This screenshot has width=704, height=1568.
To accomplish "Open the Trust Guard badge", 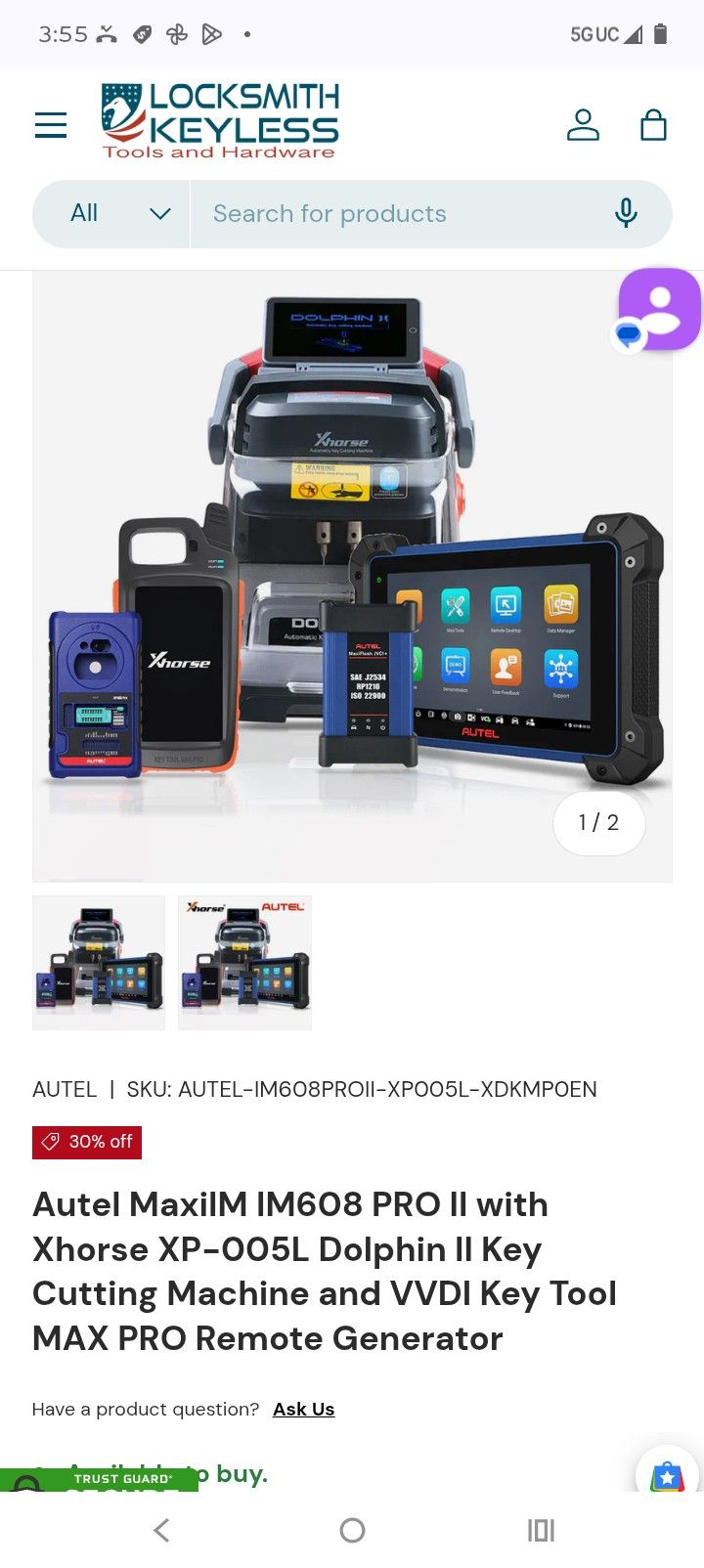I will click(x=98, y=1479).
